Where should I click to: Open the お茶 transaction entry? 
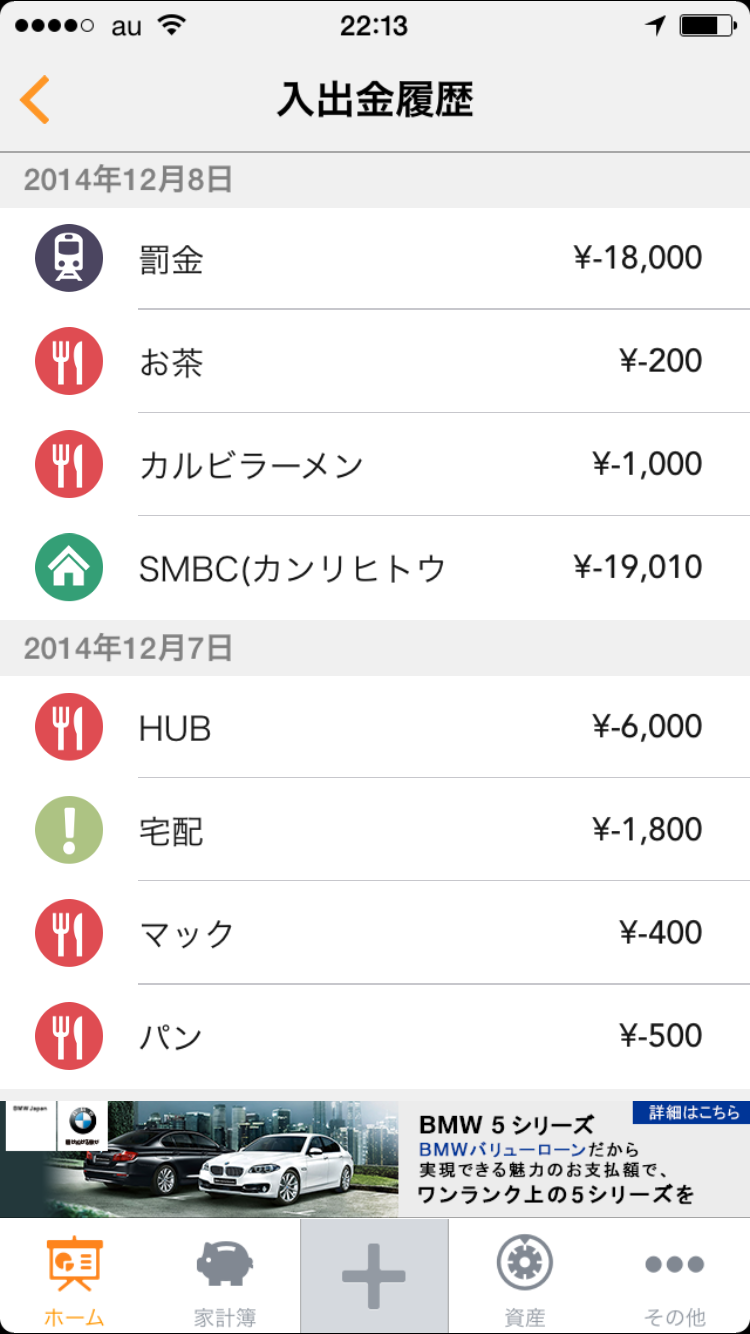pos(375,361)
